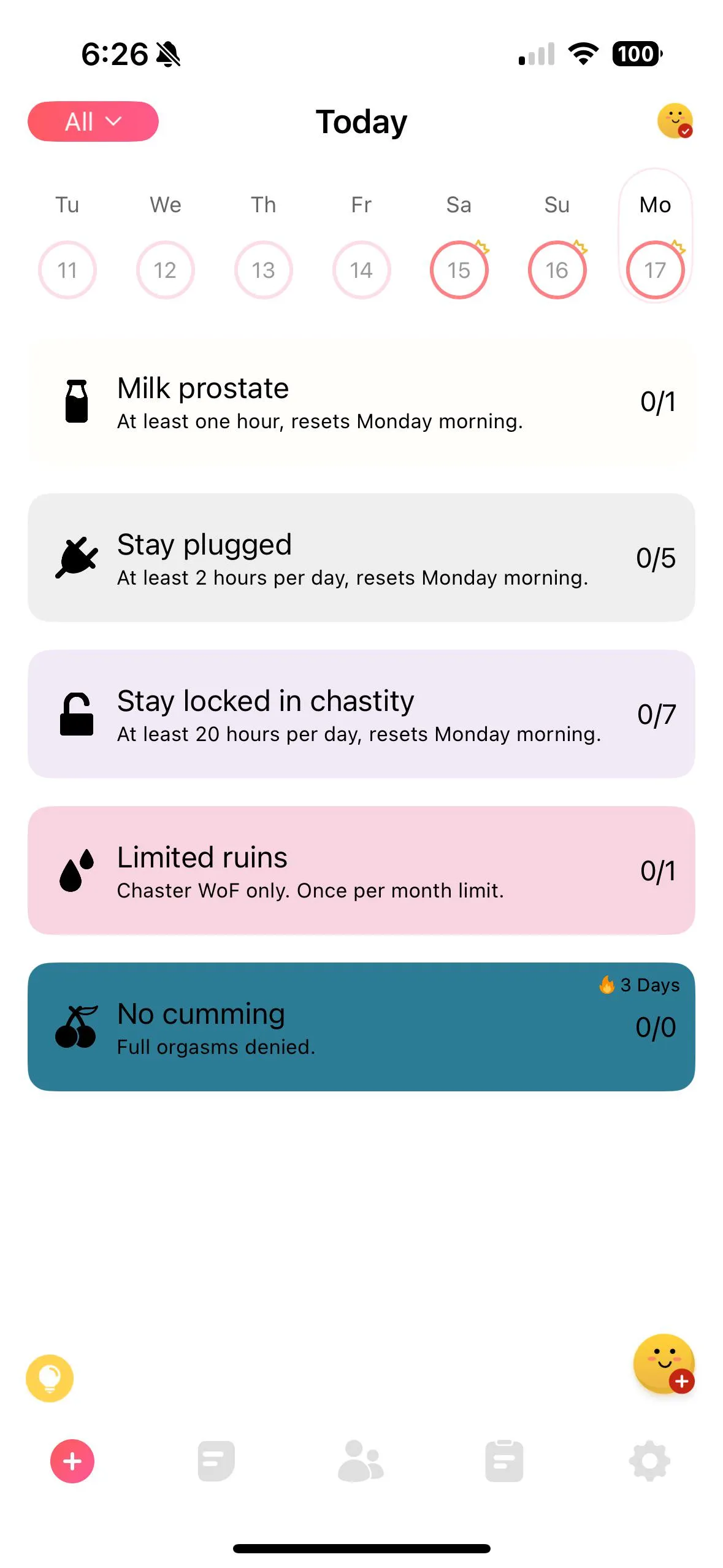Open the No cumming habit card
This screenshot has width=723, height=1568.
coord(361,1027)
